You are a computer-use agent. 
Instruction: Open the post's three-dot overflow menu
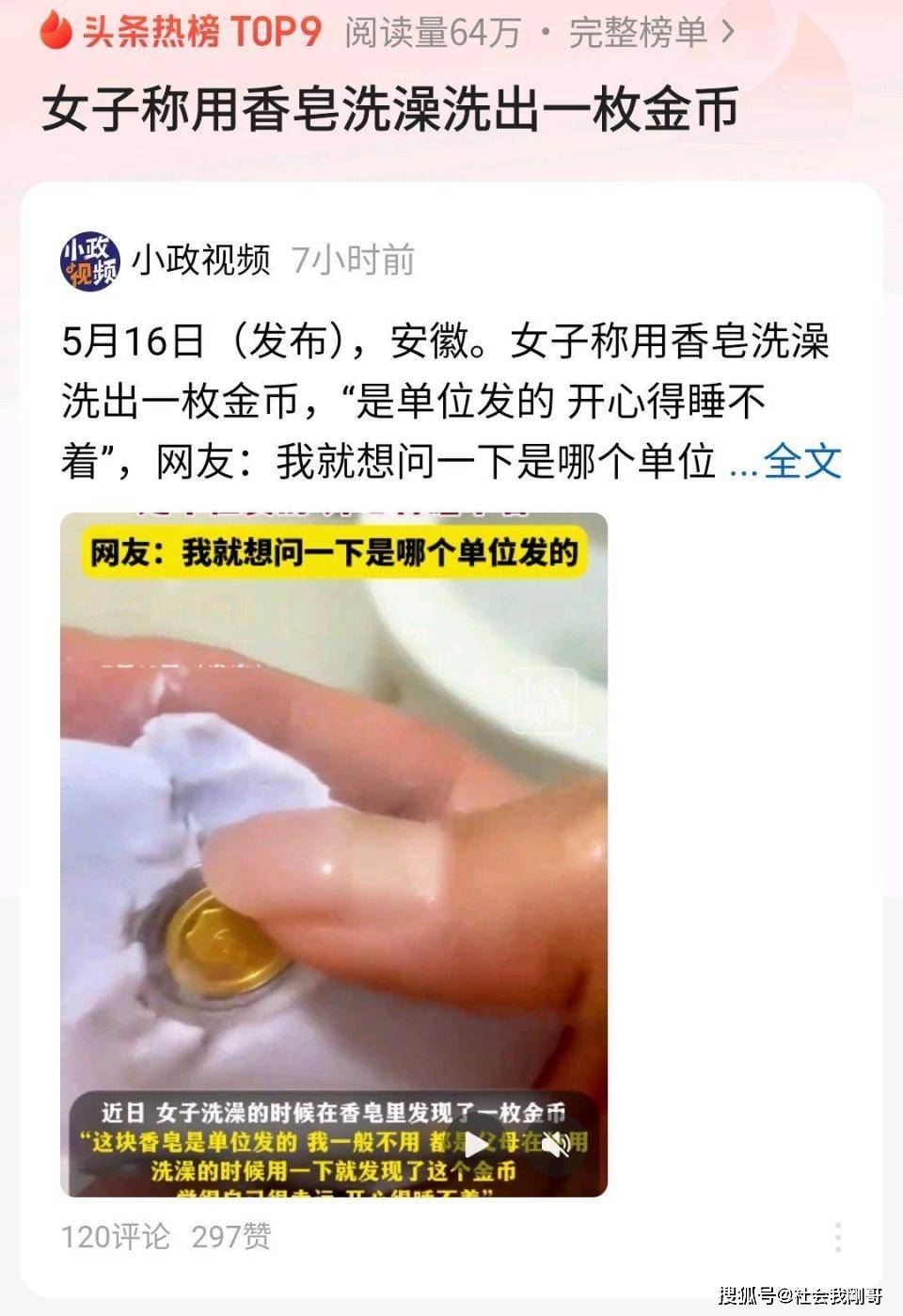pos(837,1237)
